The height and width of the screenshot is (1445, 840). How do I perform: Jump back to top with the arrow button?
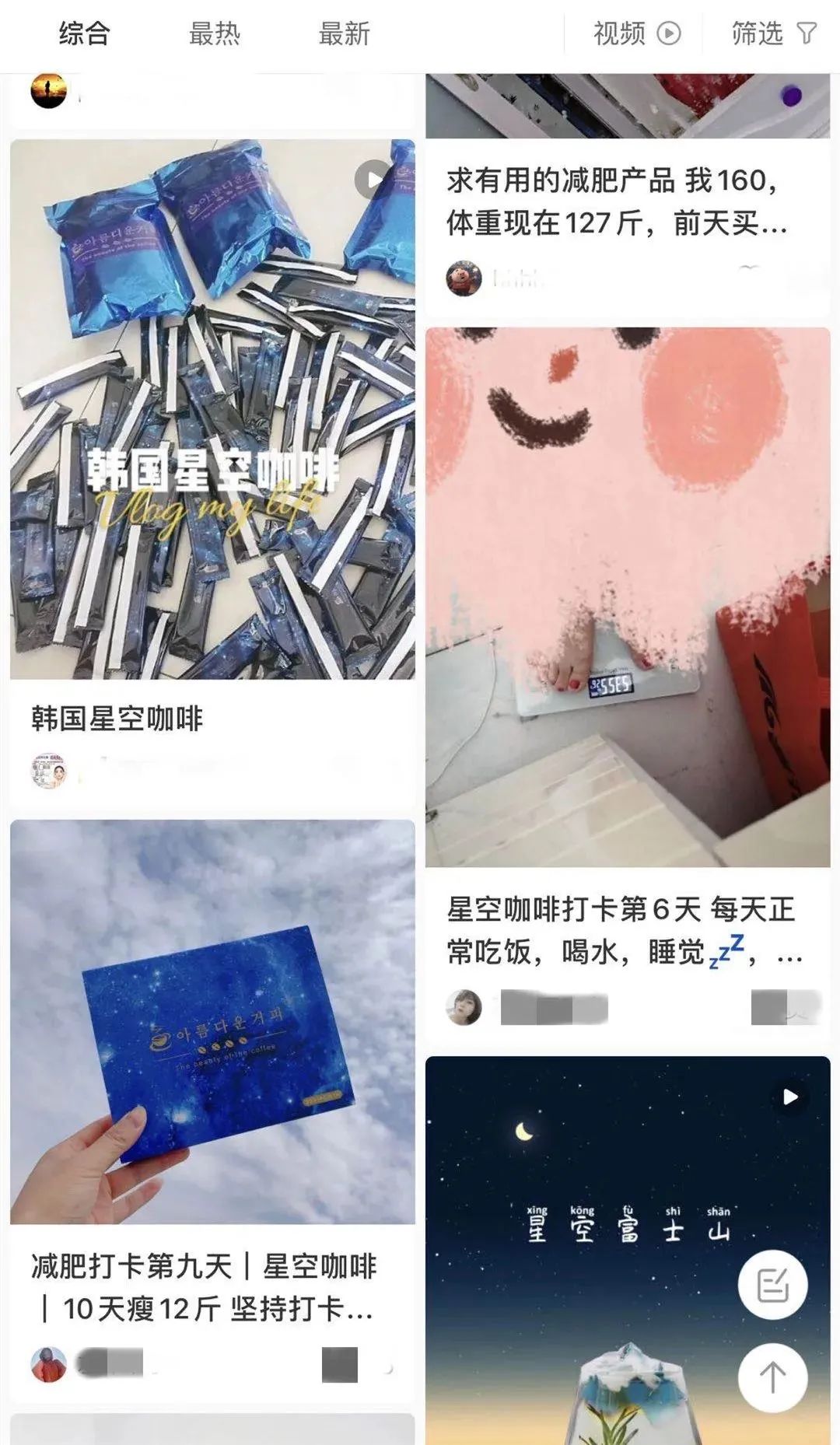pyautogui.click(x=772, y=1377)
